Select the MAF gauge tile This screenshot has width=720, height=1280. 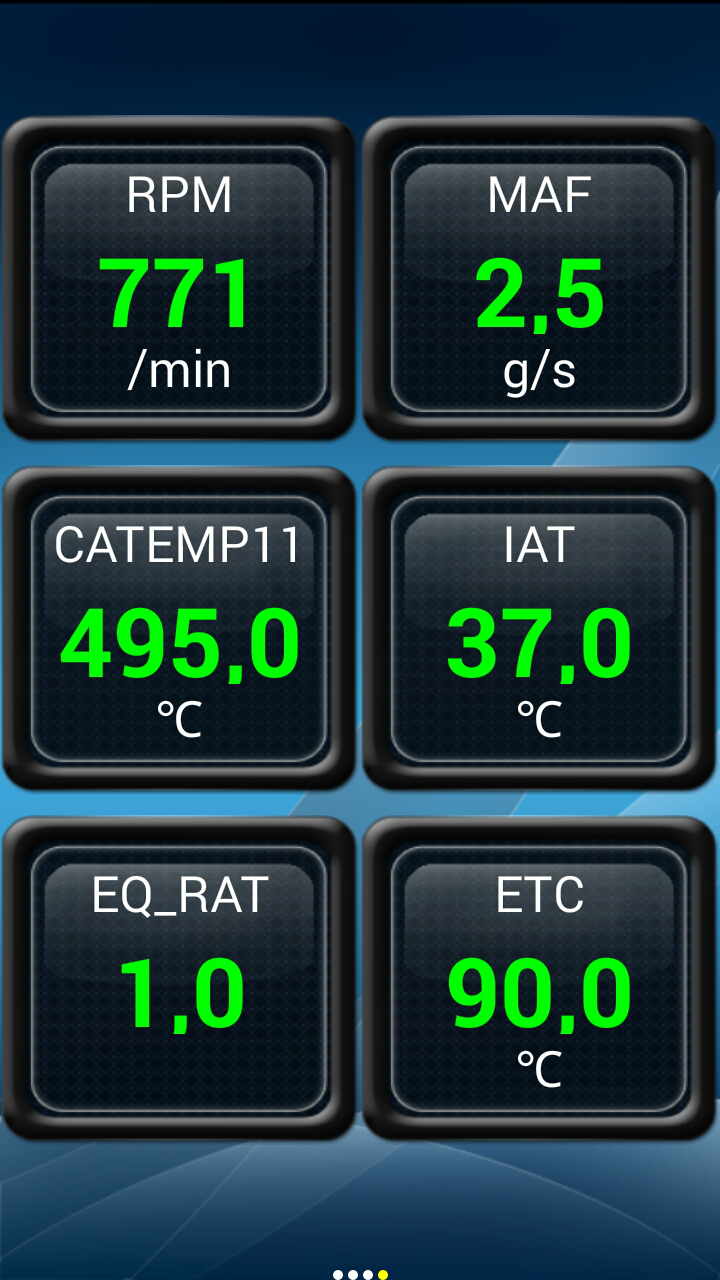click(x=539, y=280)
